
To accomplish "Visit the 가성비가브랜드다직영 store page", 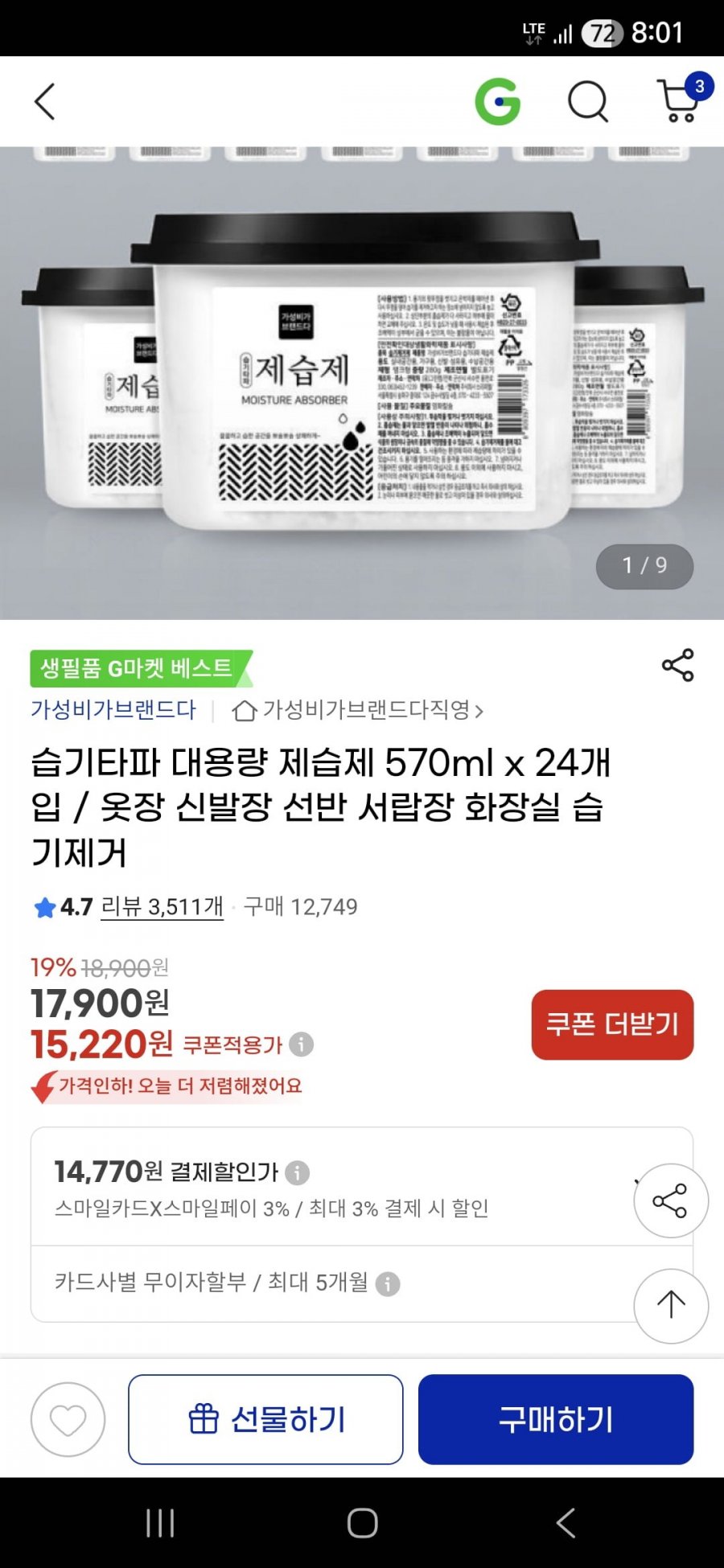I will pyautogui.click(x=358, y=710).
